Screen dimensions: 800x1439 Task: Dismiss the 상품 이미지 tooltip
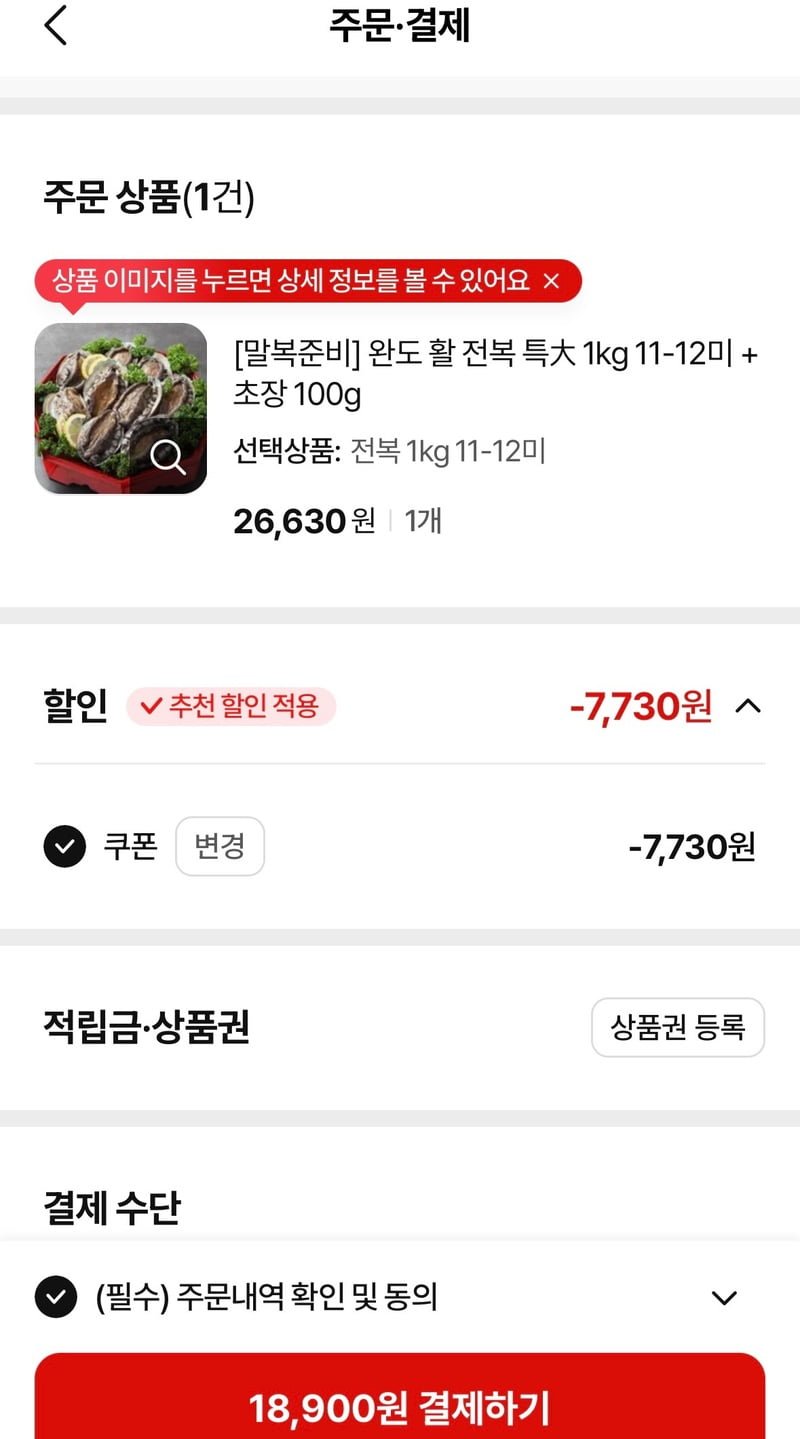point(551,282)
